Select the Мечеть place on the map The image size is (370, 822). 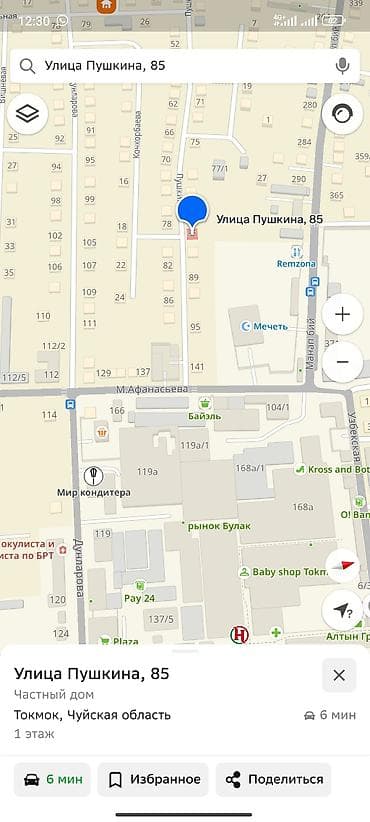click(264, 327)
